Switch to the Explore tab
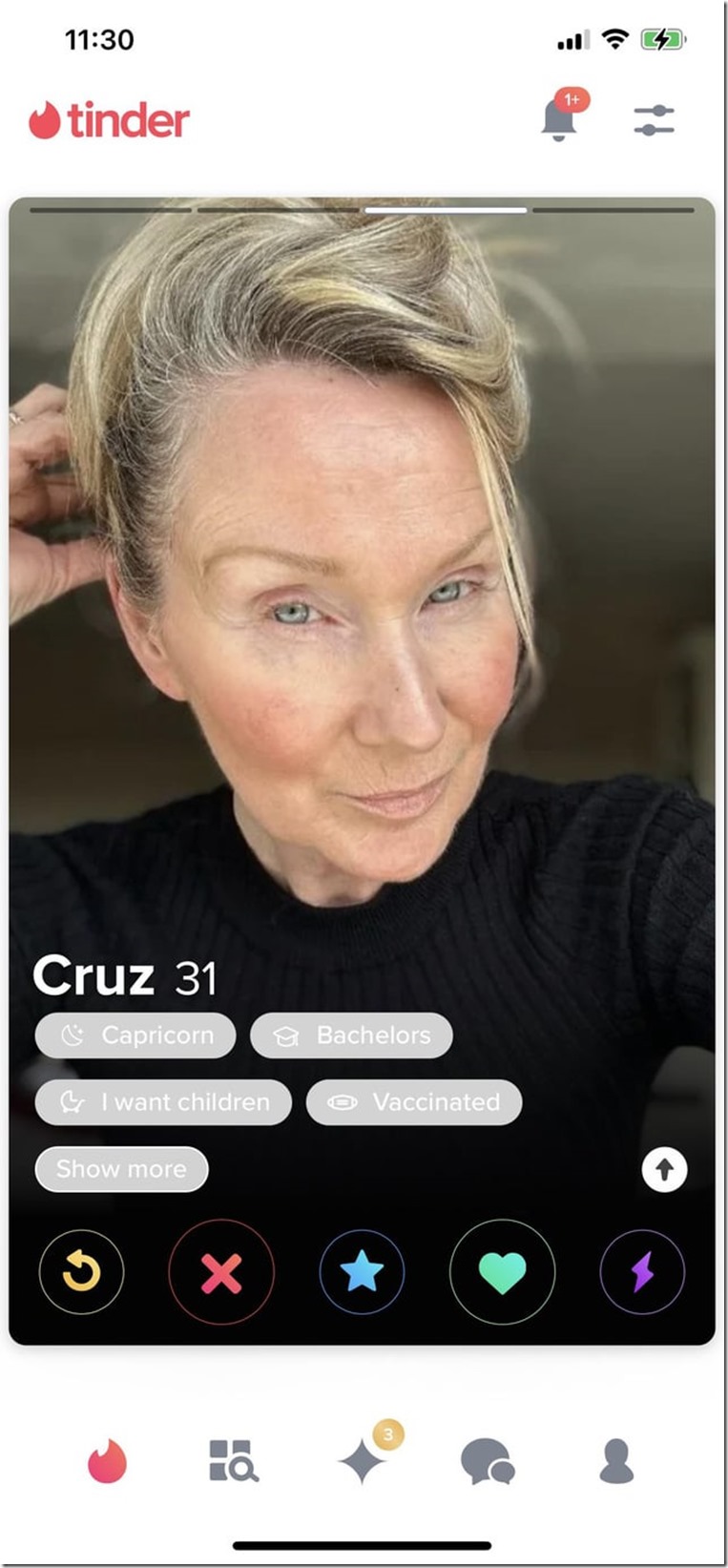 233,1461
